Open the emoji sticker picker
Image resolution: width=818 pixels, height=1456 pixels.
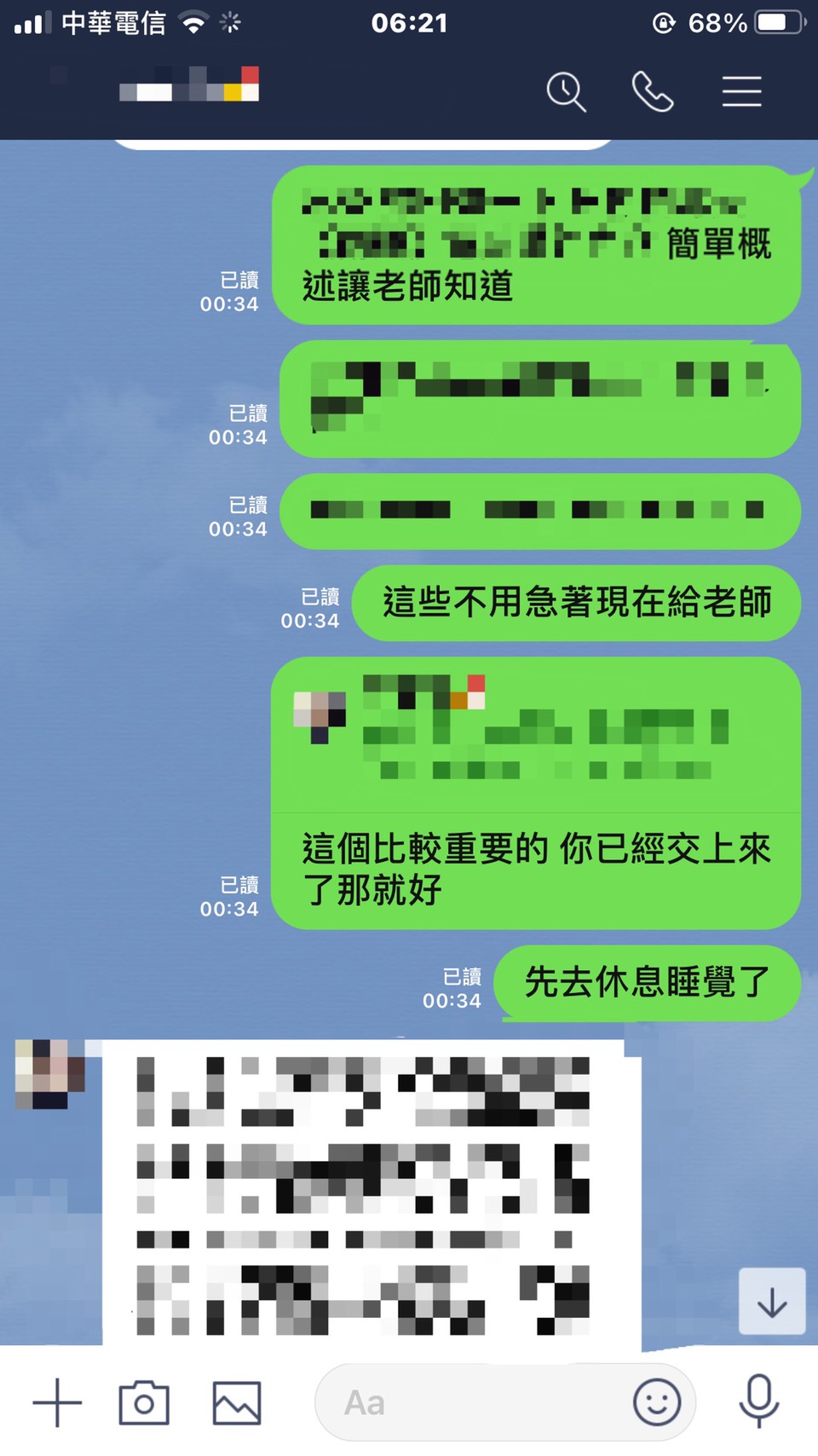(x=656, y=1402)
